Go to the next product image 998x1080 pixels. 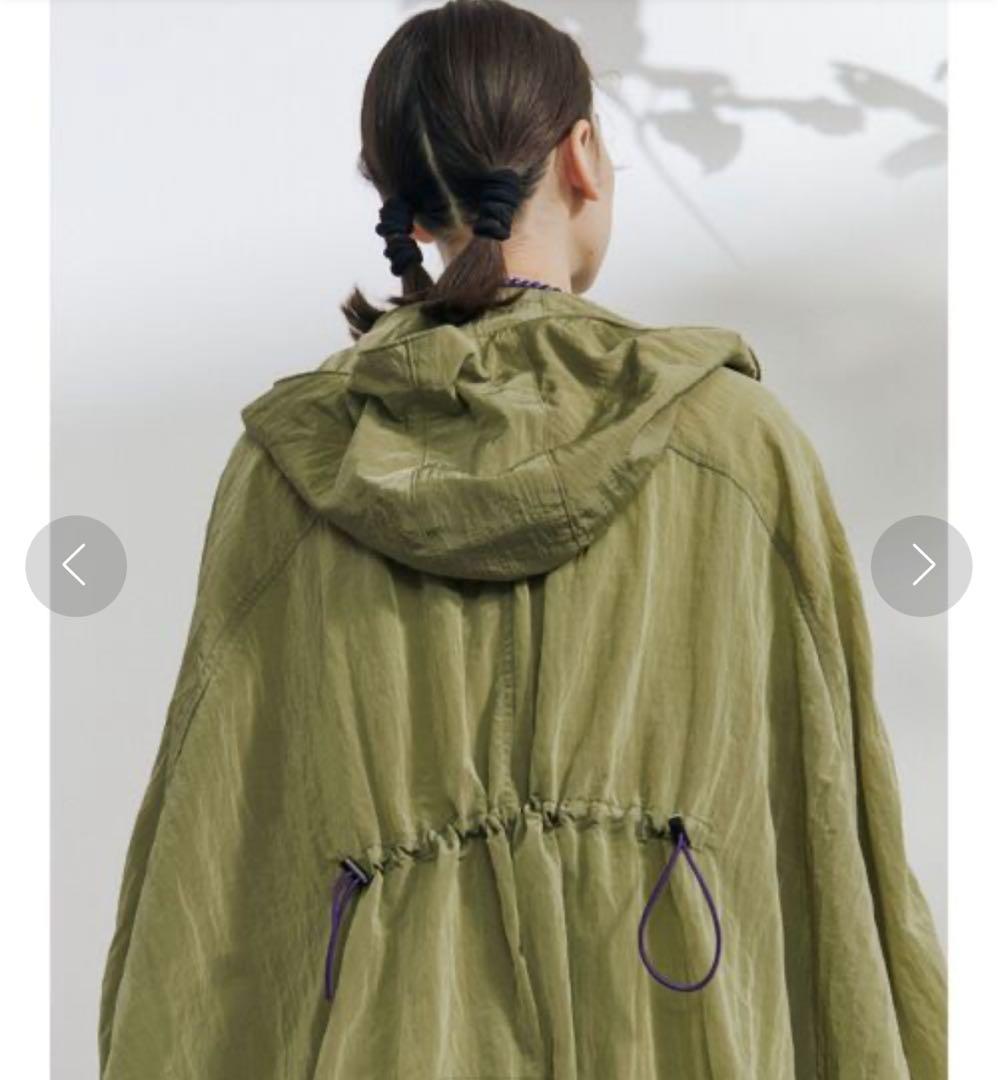[921, 566]
